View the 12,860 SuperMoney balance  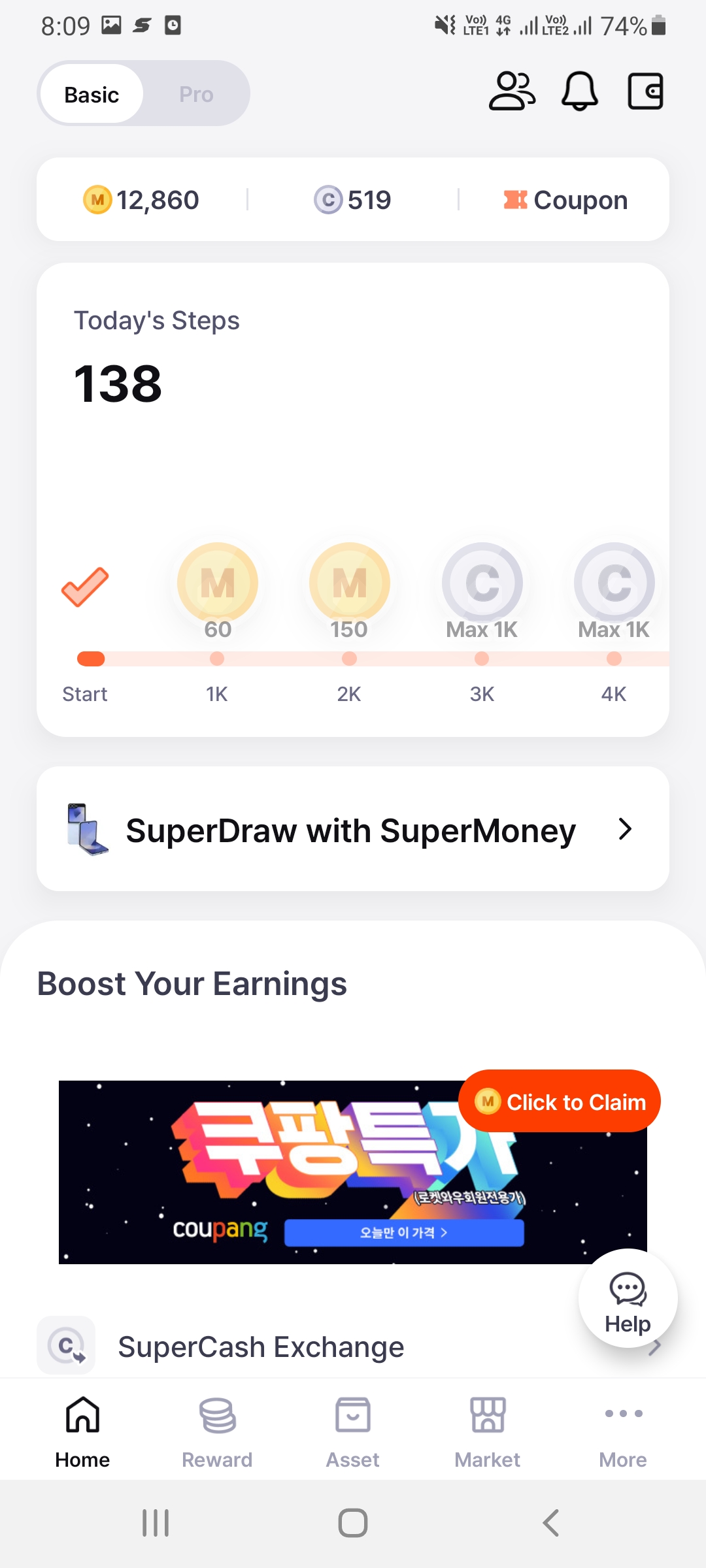pyautogui.click(x=141, y=200)
